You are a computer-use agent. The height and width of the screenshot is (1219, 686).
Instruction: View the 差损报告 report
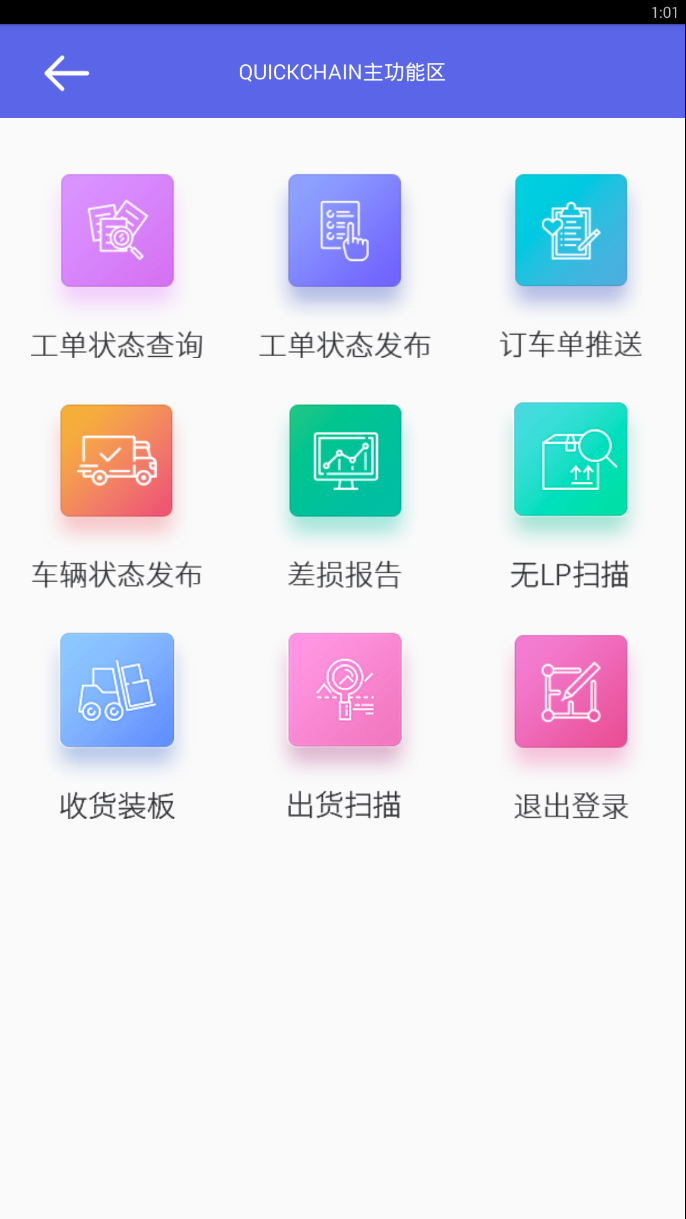point(344,461)
